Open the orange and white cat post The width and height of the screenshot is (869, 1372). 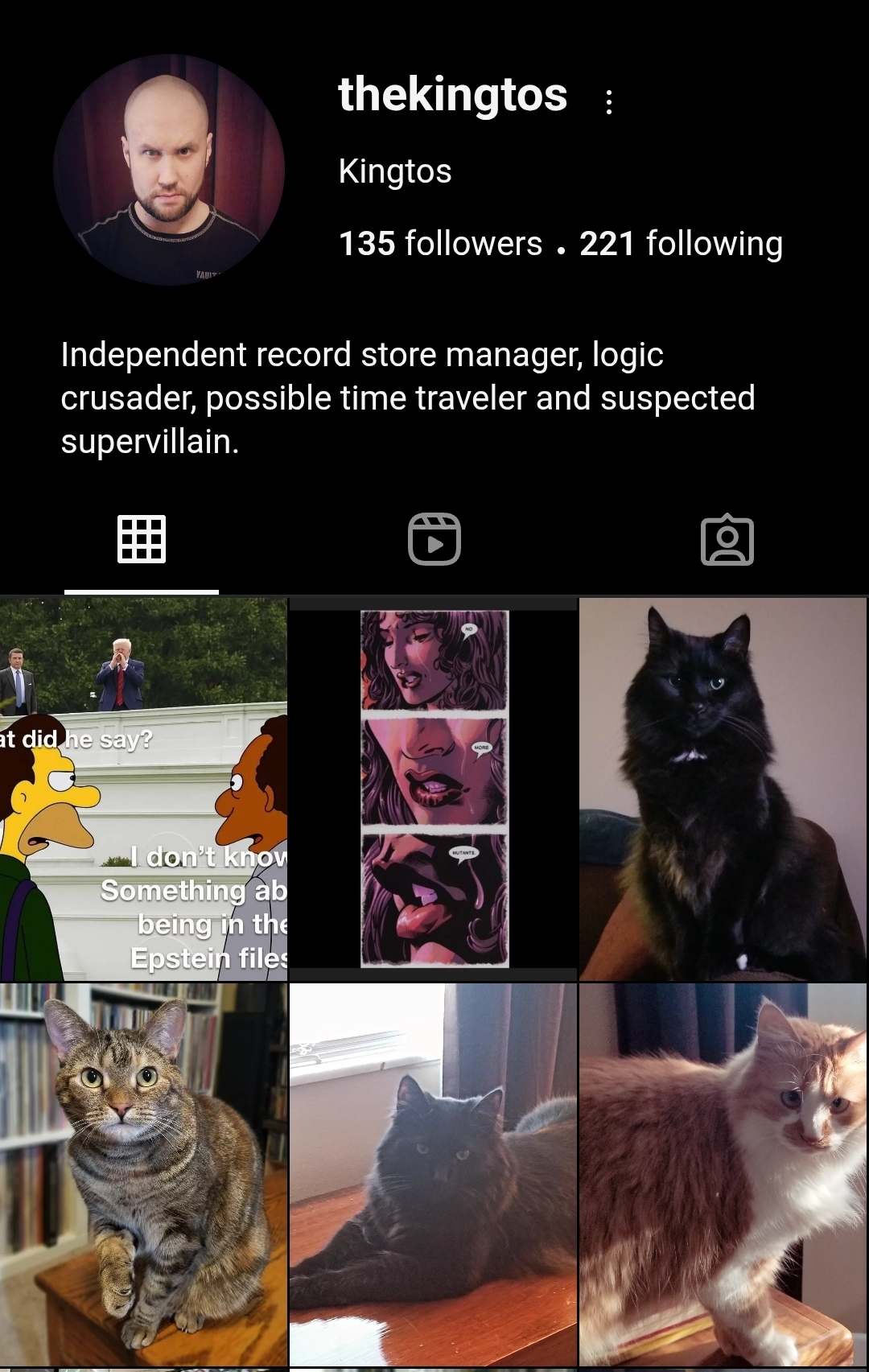pyautogui.click(x=723, y=1173)
